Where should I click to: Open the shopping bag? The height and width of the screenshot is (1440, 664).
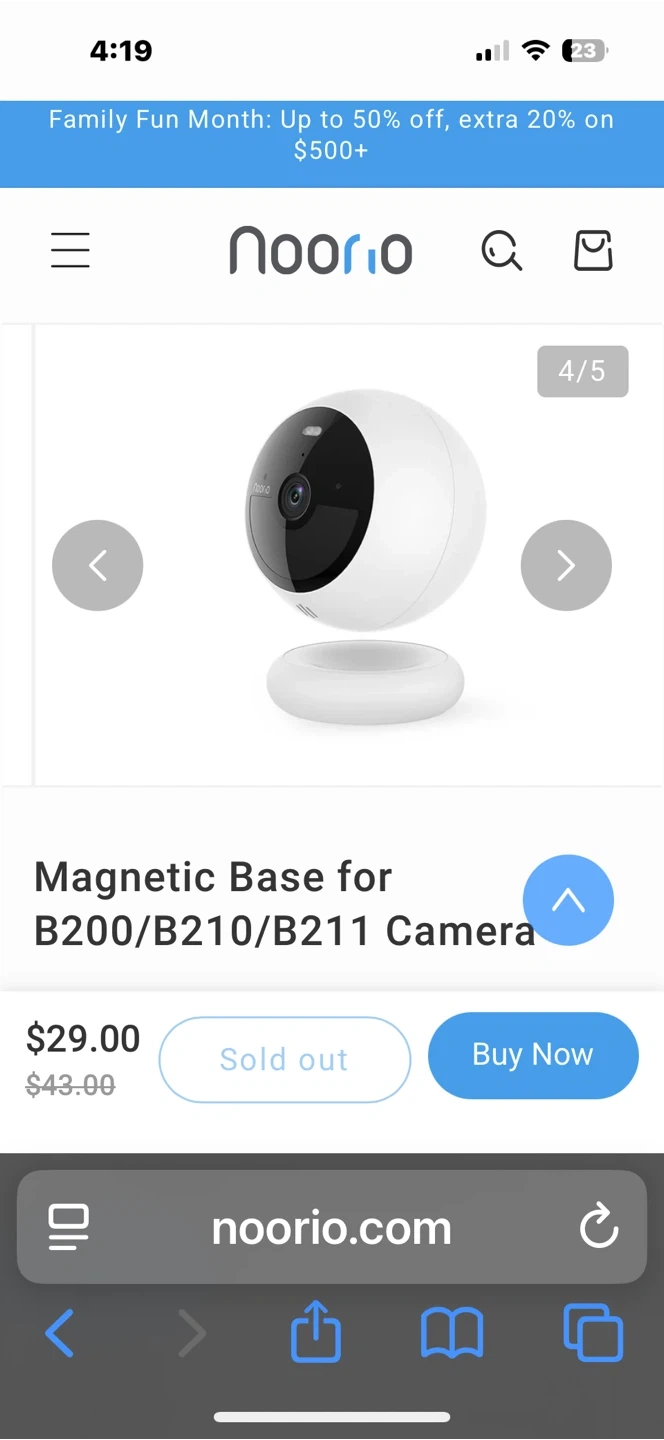[x=593, y=250]
